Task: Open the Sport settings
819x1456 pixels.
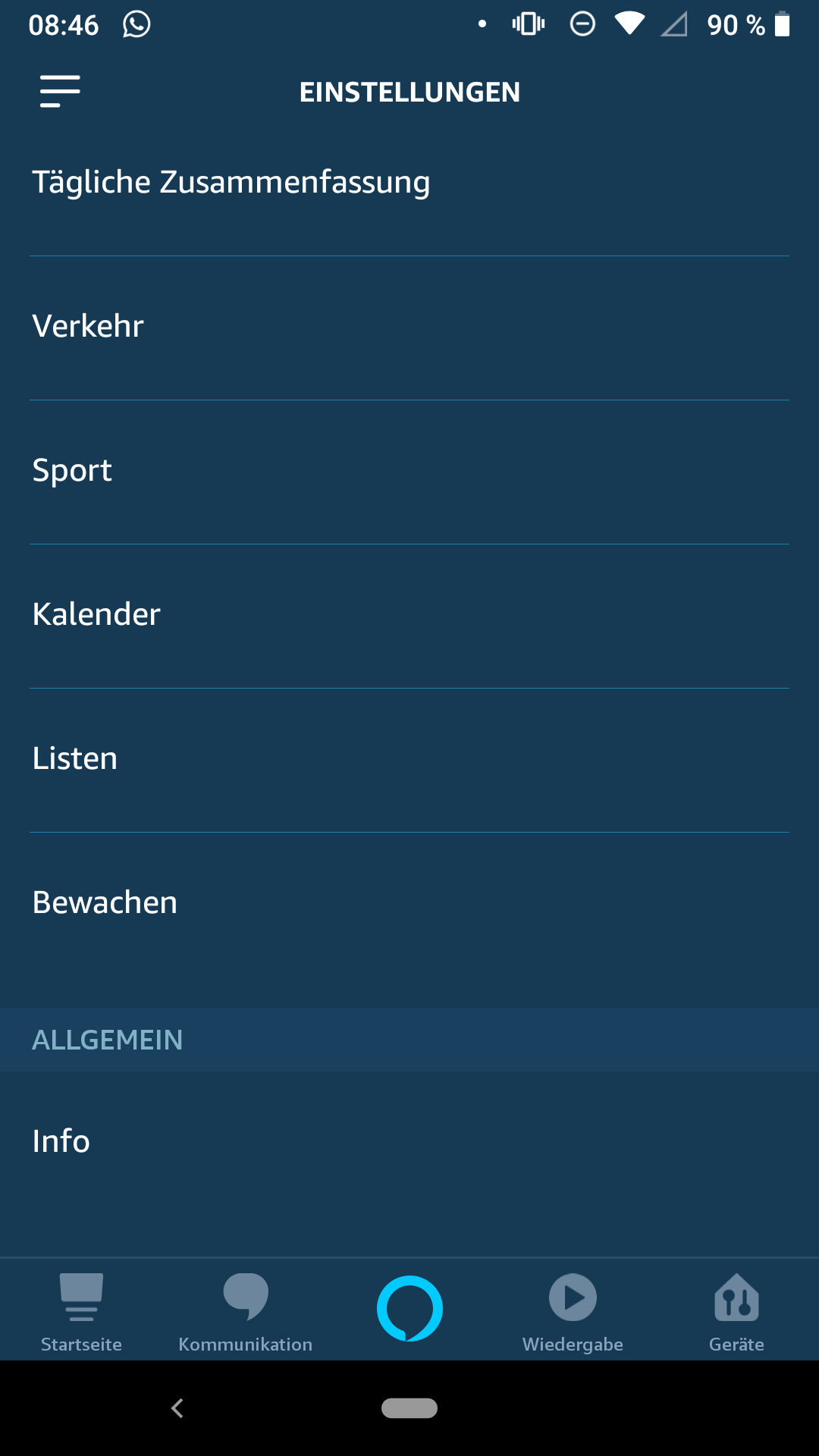Action: pos(409,472)
